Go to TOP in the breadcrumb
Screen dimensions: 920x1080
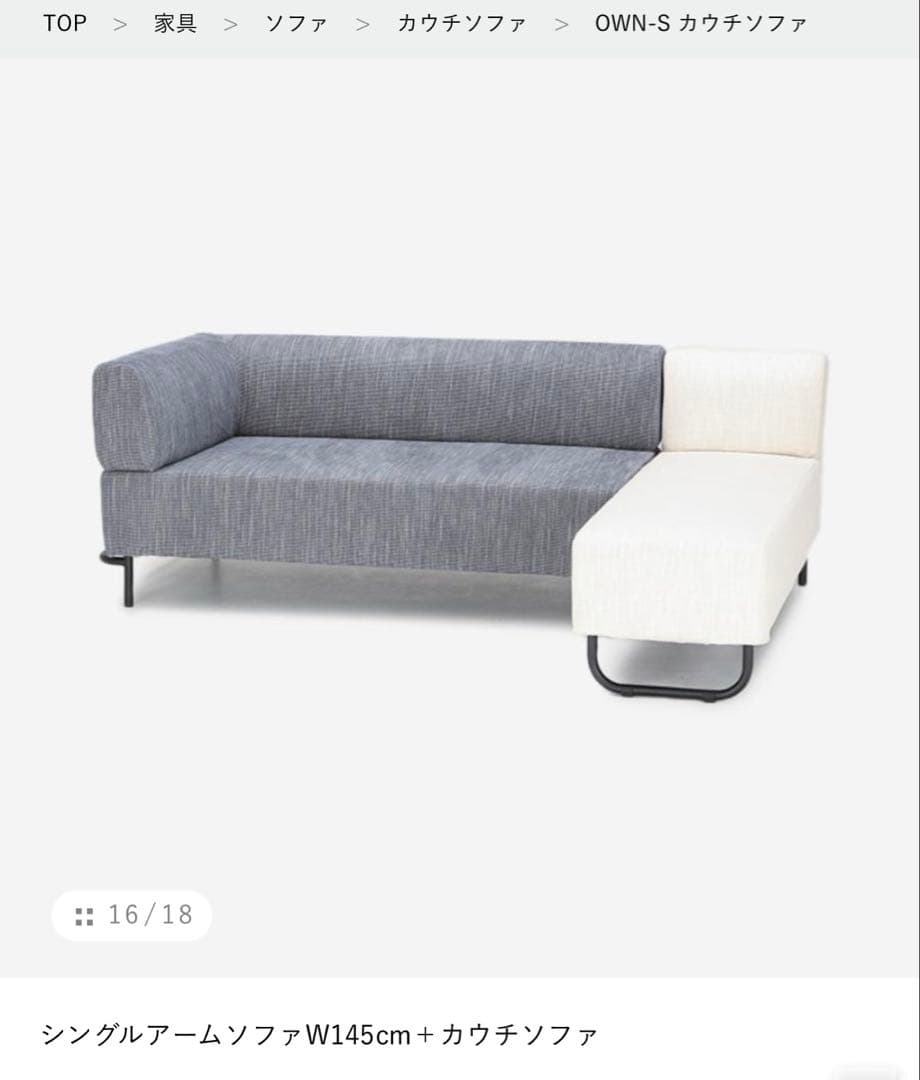pos(65,23)
